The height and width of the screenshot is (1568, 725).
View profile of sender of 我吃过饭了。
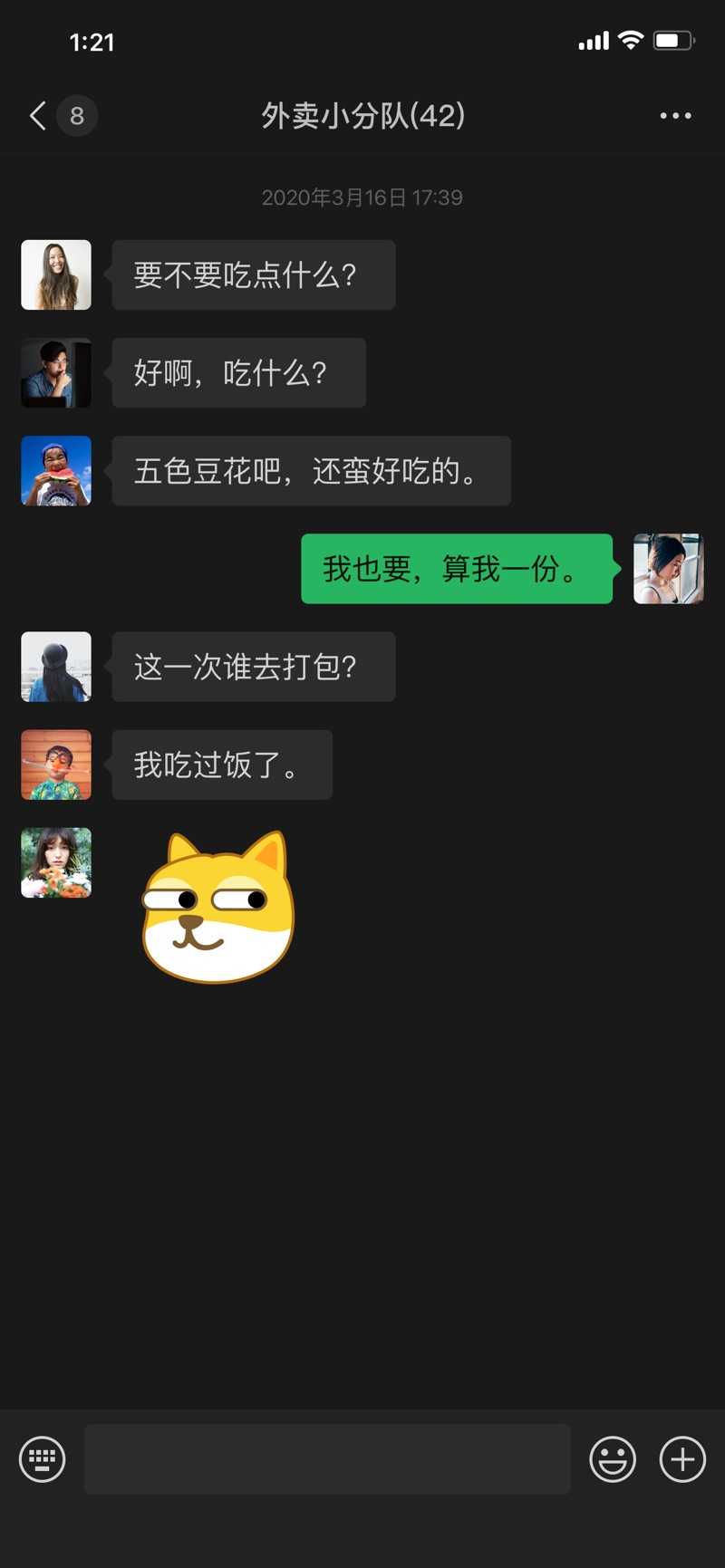click(x=56, y=764)
